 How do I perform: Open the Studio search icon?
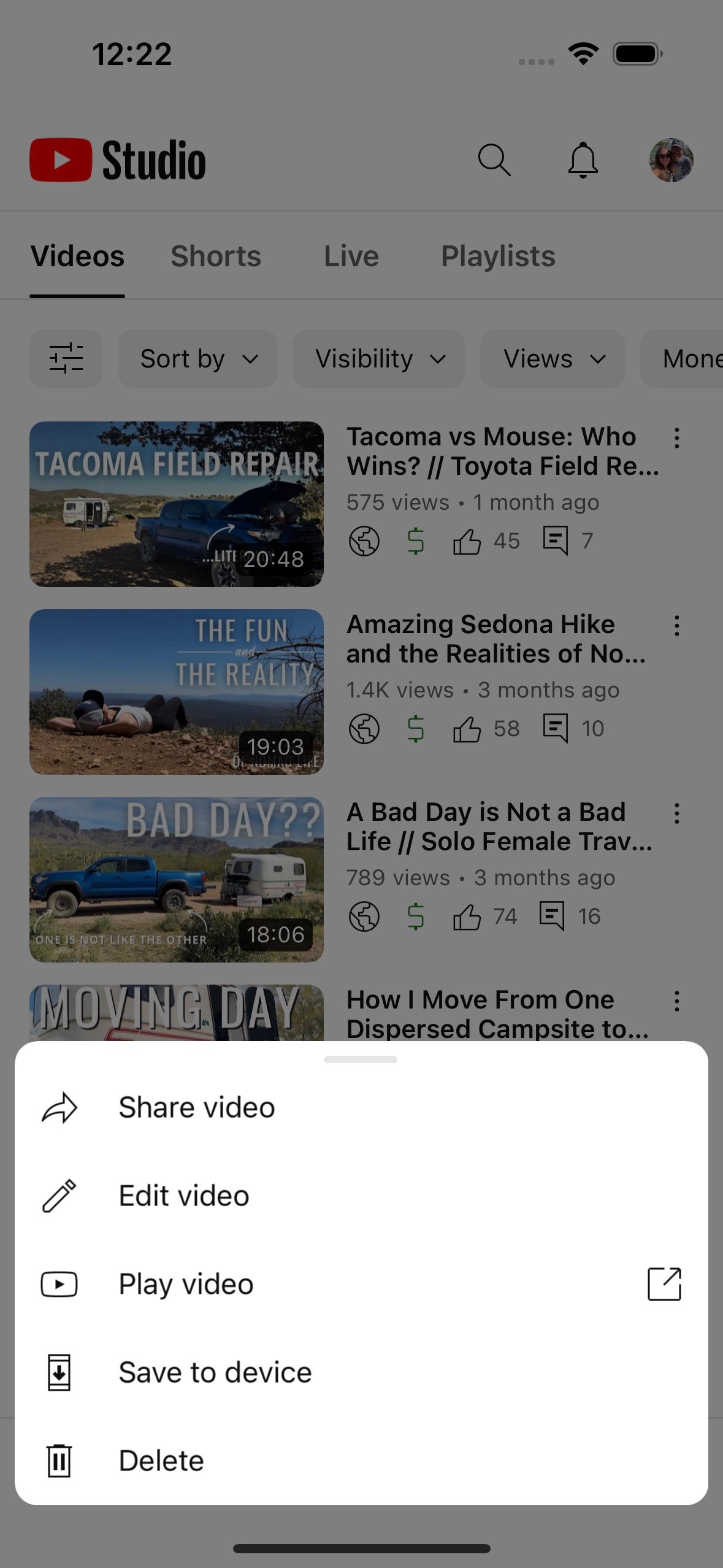[x=495, y=160]
